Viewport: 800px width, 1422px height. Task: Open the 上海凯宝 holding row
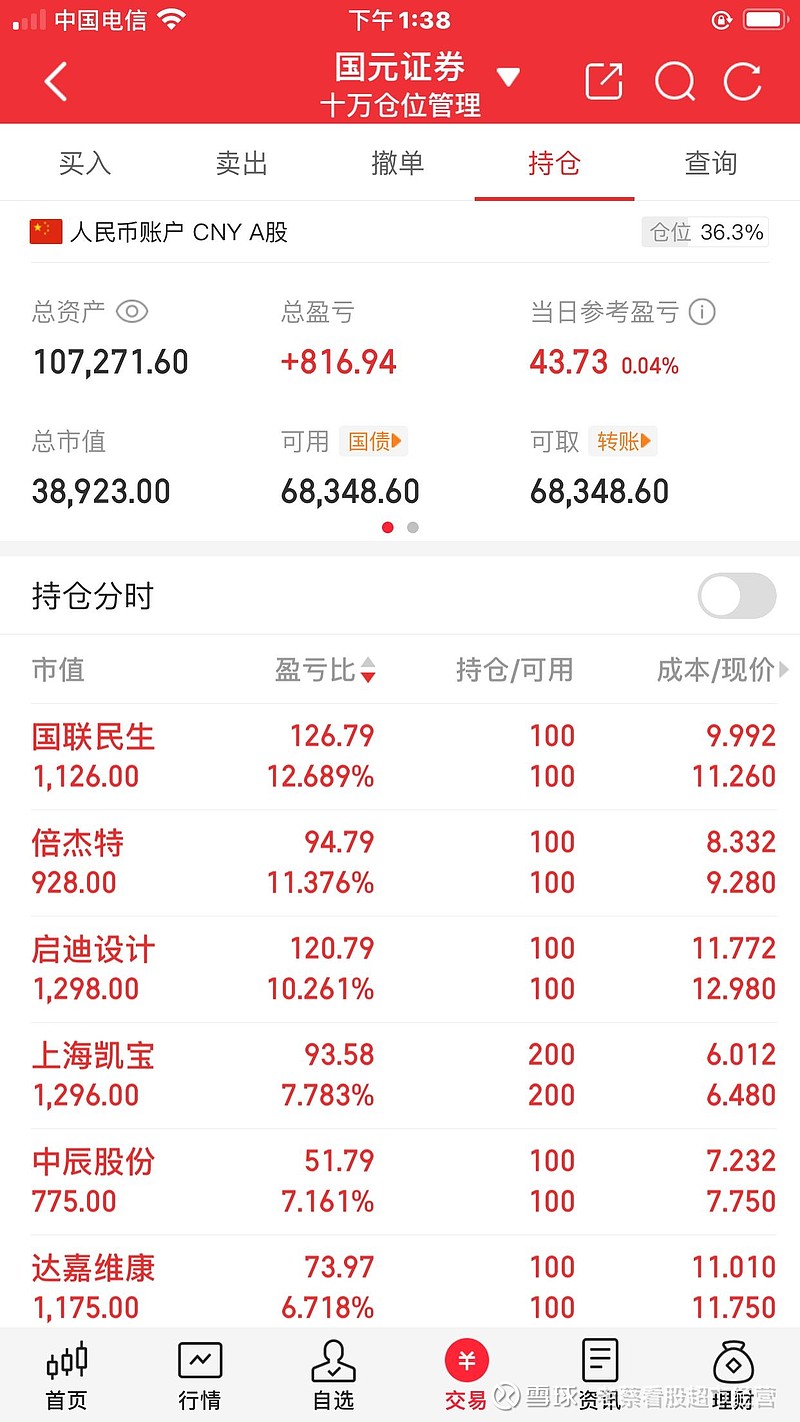400,1075
